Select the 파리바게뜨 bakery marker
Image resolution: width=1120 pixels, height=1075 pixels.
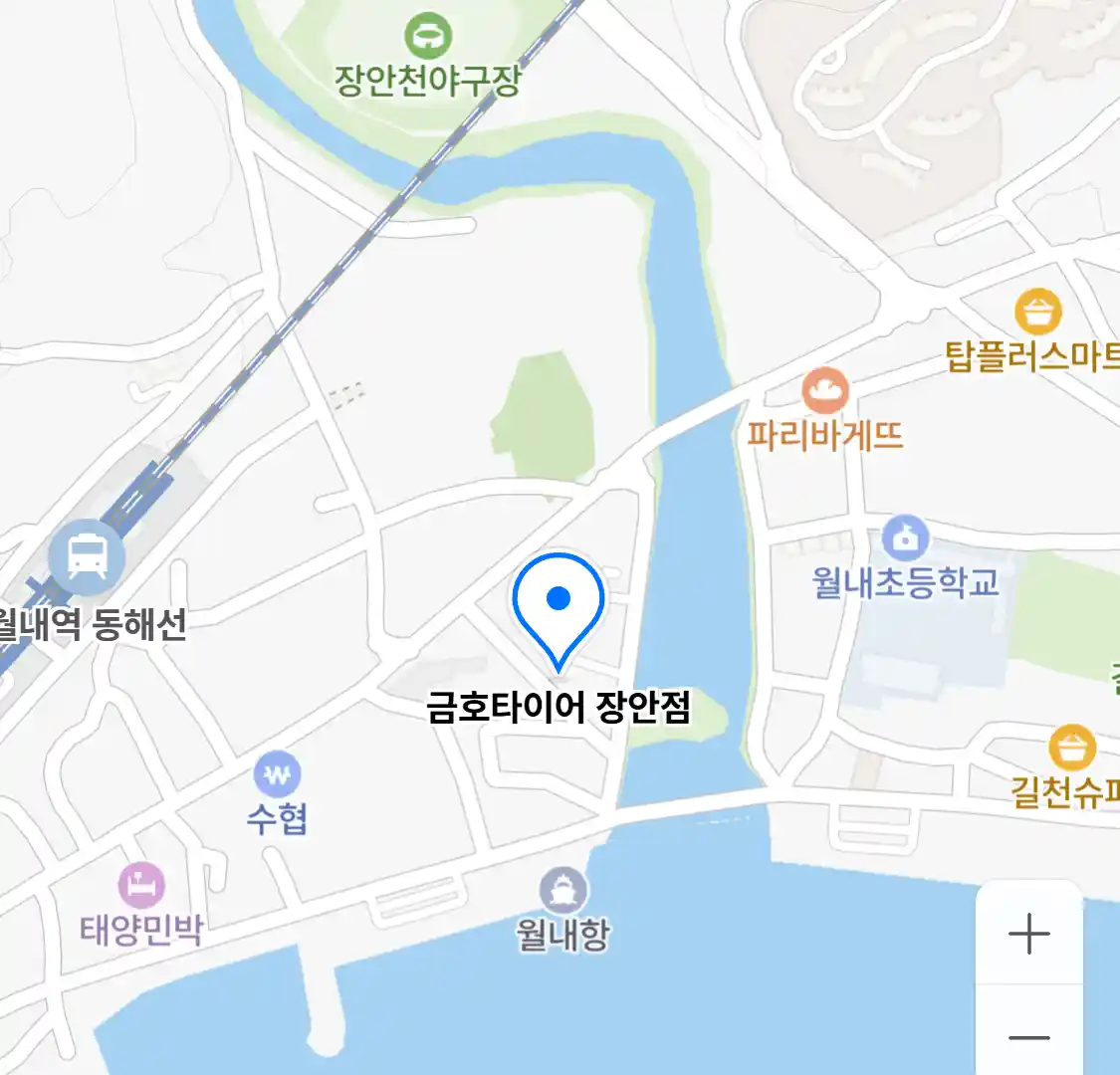coord(825,391)
